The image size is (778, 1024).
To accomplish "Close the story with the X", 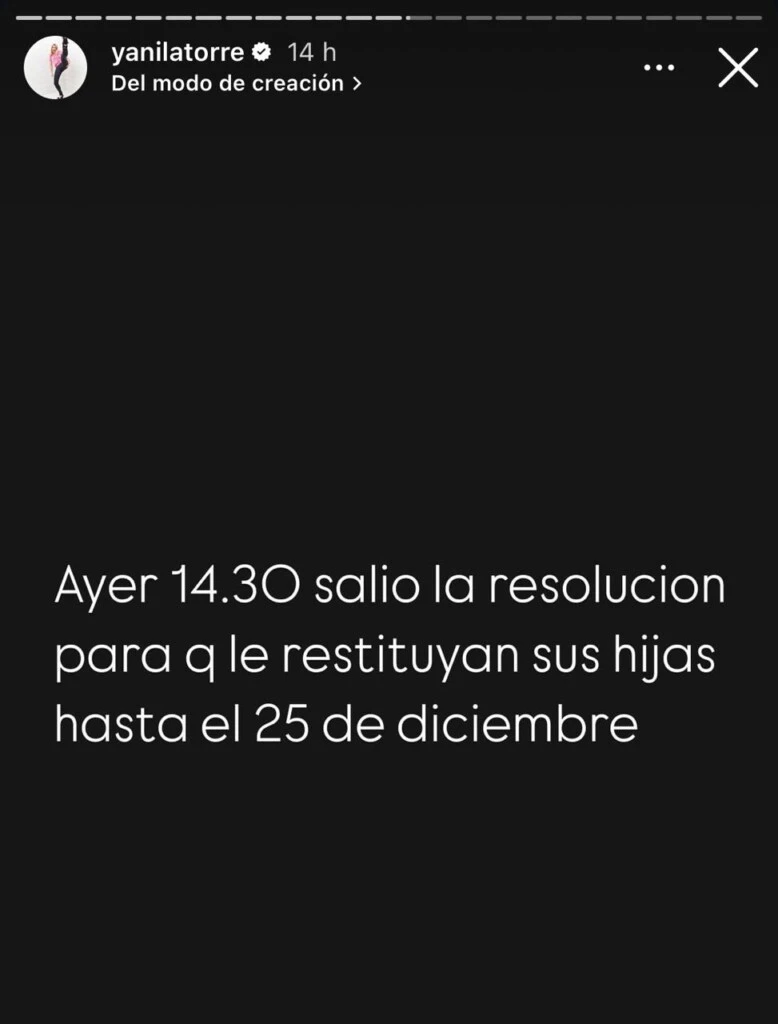I will coord(738,68).
